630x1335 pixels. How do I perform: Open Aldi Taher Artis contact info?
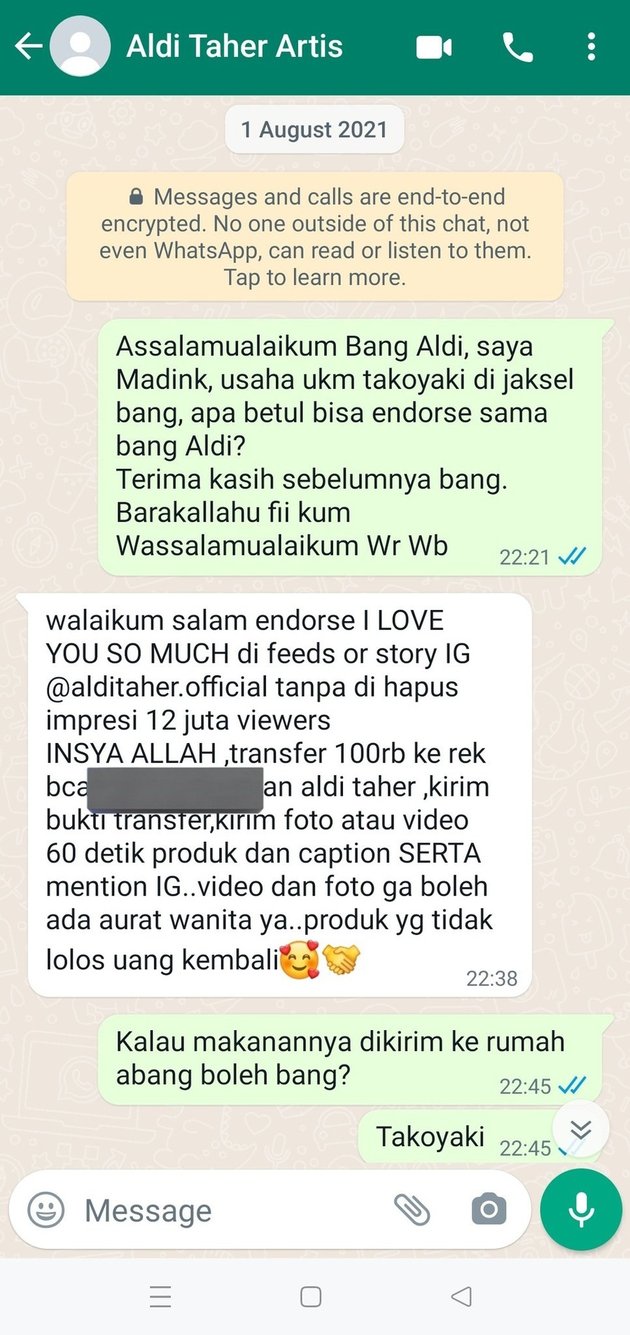pyautogui.click(x=234, y=46)
